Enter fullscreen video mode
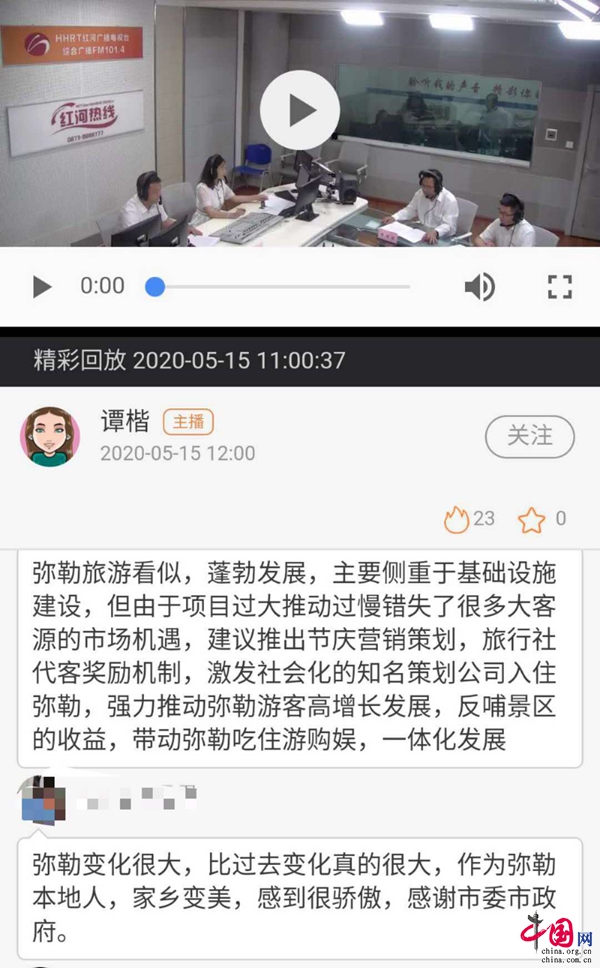600x968 pixels. [559, 287]
